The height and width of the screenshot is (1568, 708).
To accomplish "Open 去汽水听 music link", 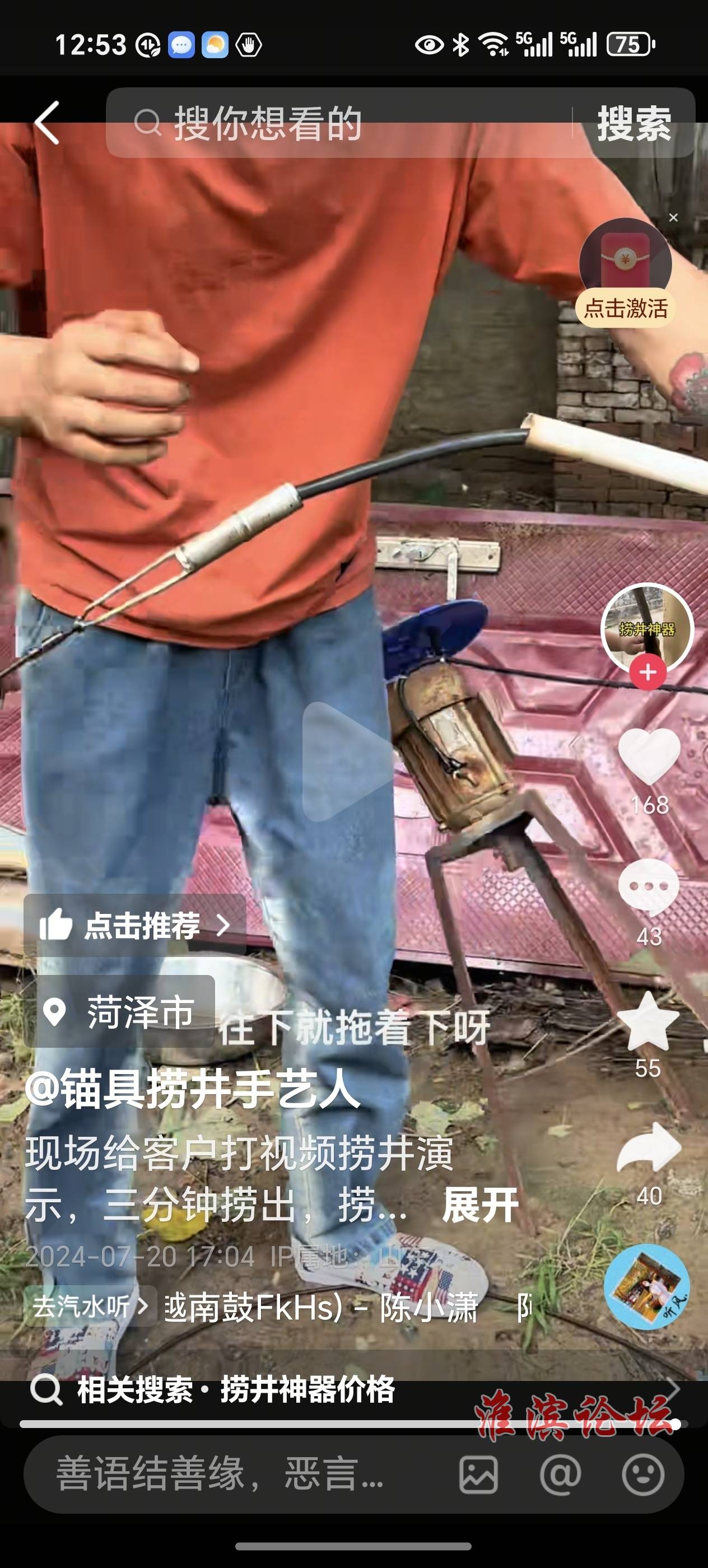I will tap(90, 1306).
